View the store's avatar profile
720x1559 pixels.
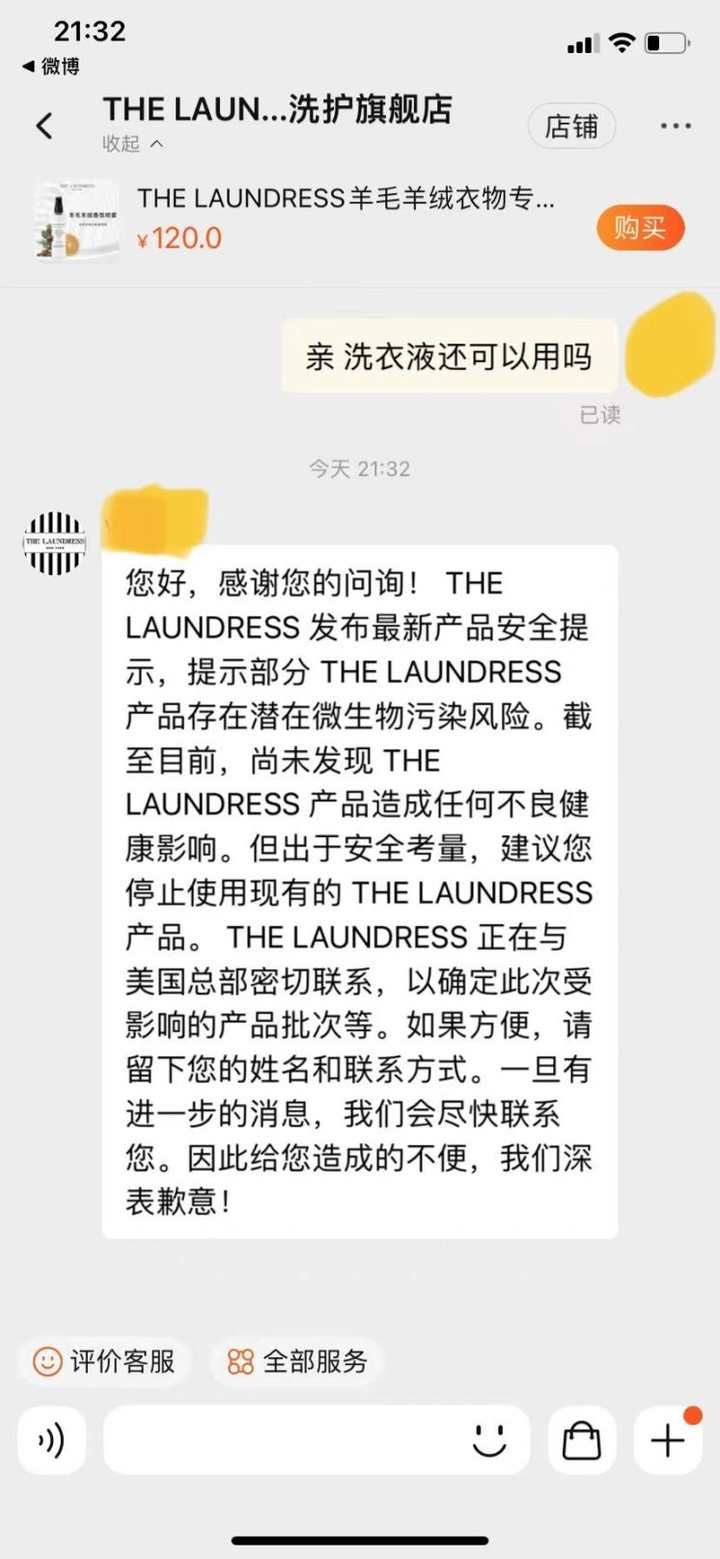(55, 544)
